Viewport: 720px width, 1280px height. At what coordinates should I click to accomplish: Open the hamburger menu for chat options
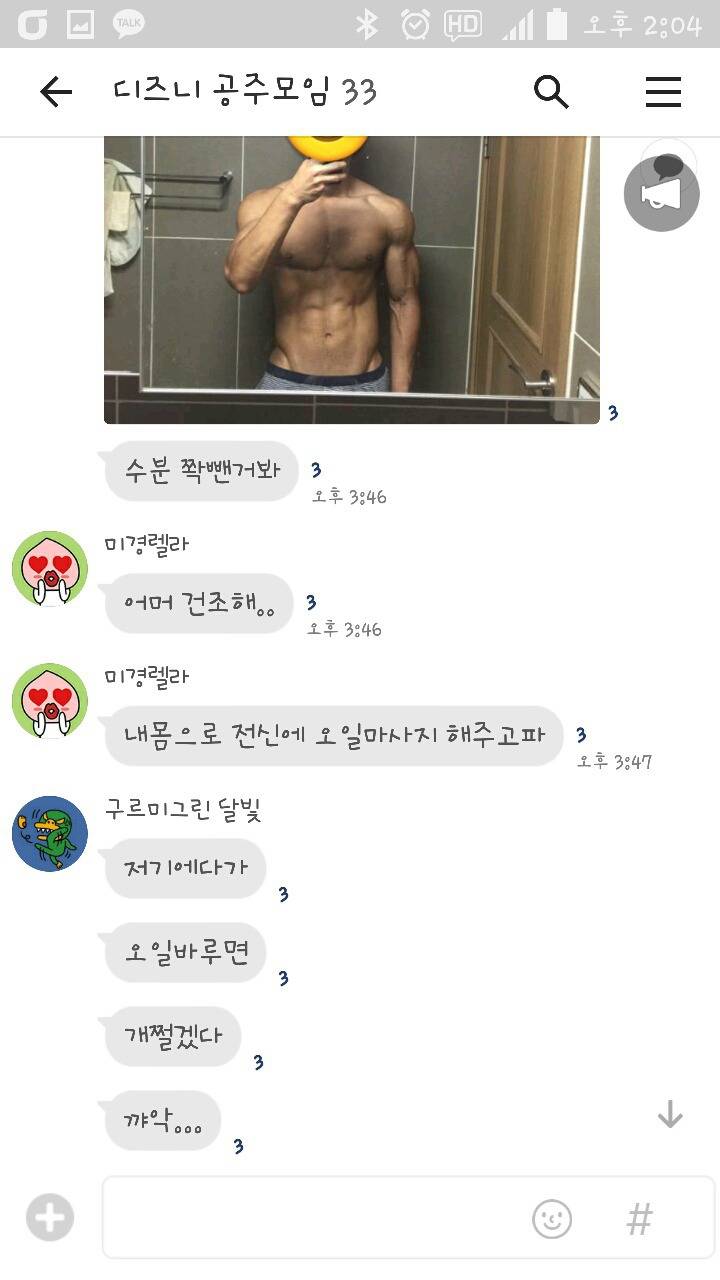pos(663,91)
